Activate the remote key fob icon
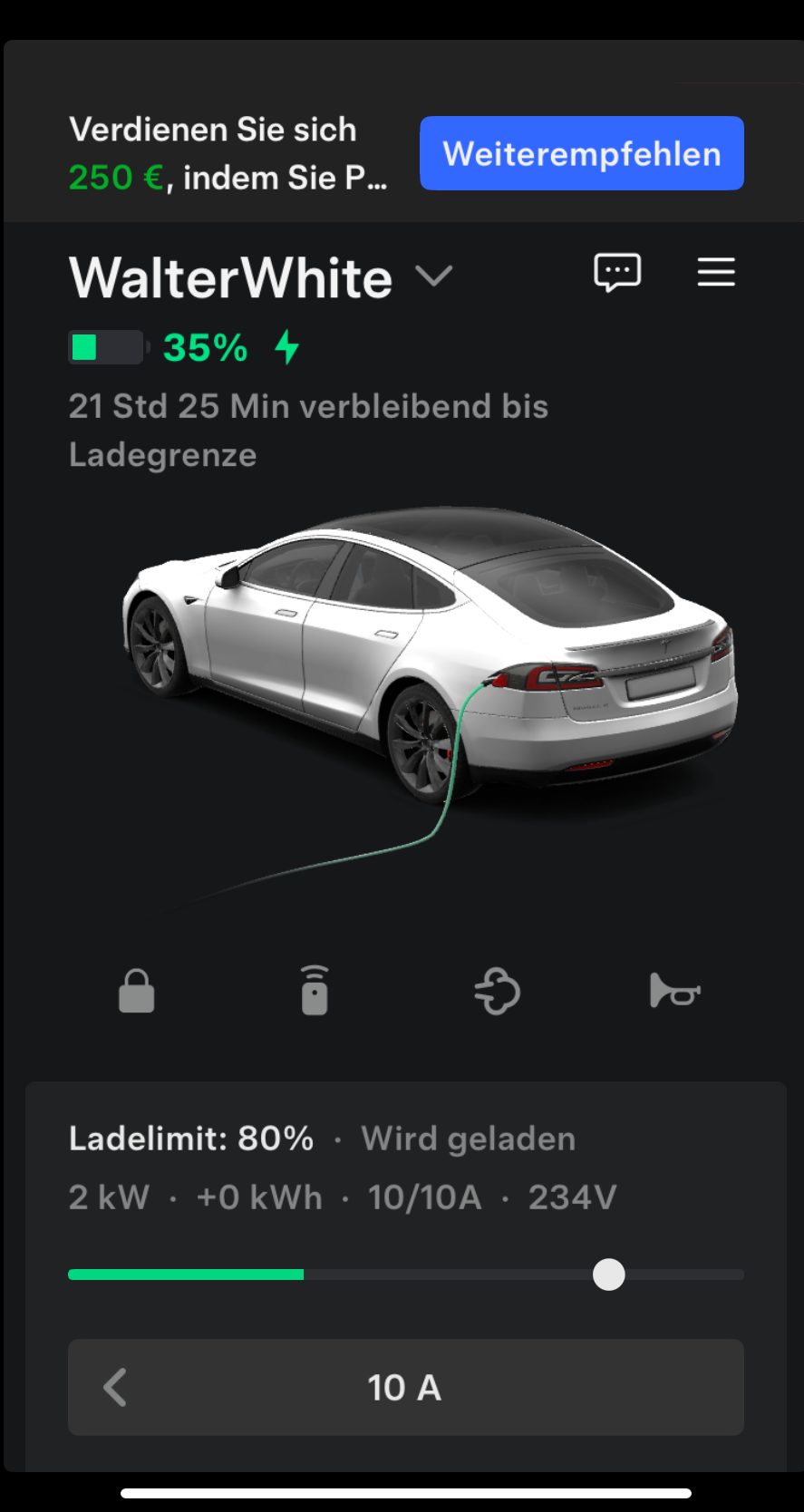804x1512 pixels. [x=315, y=990]
